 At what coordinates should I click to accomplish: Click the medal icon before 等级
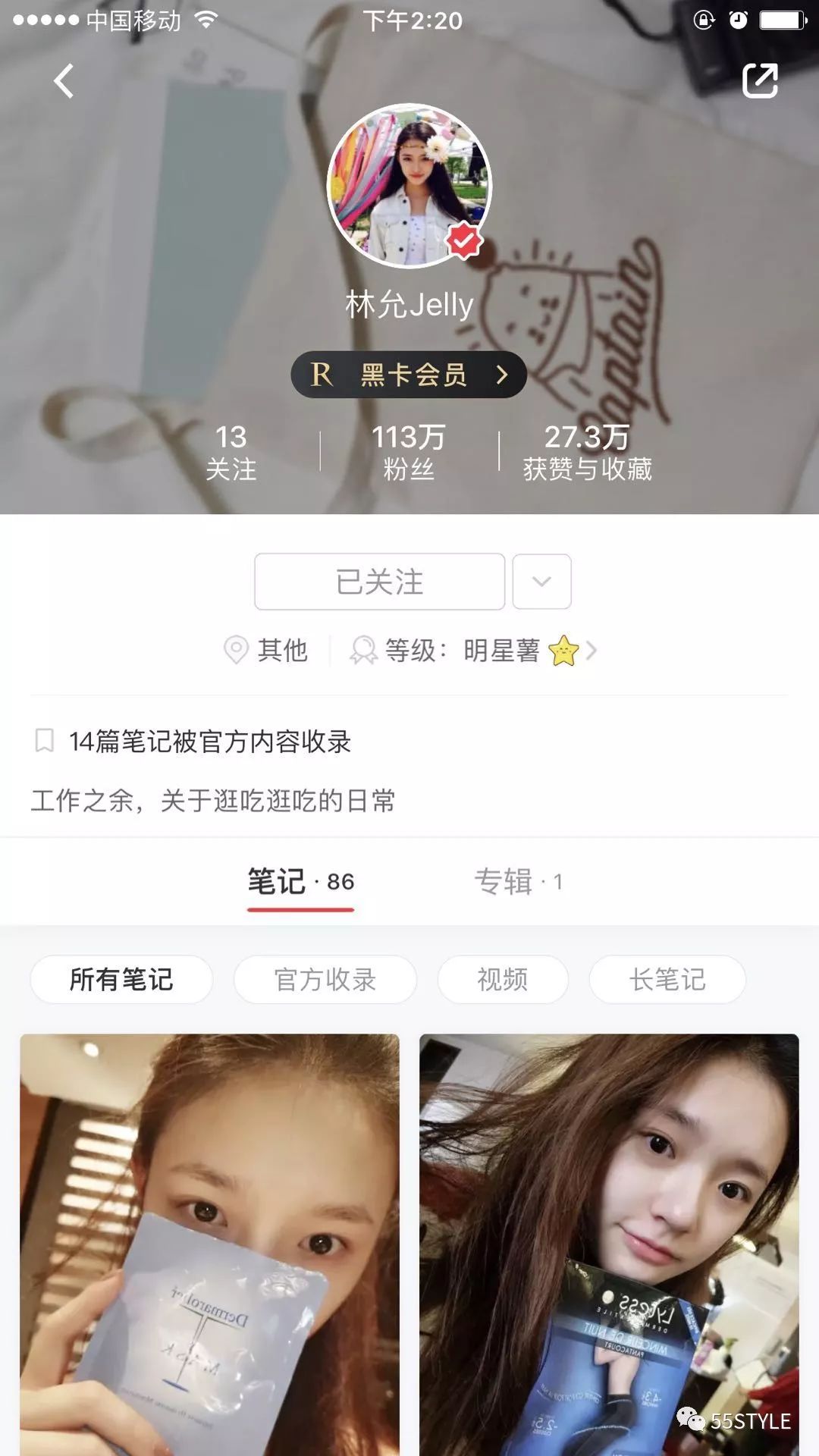363,651
